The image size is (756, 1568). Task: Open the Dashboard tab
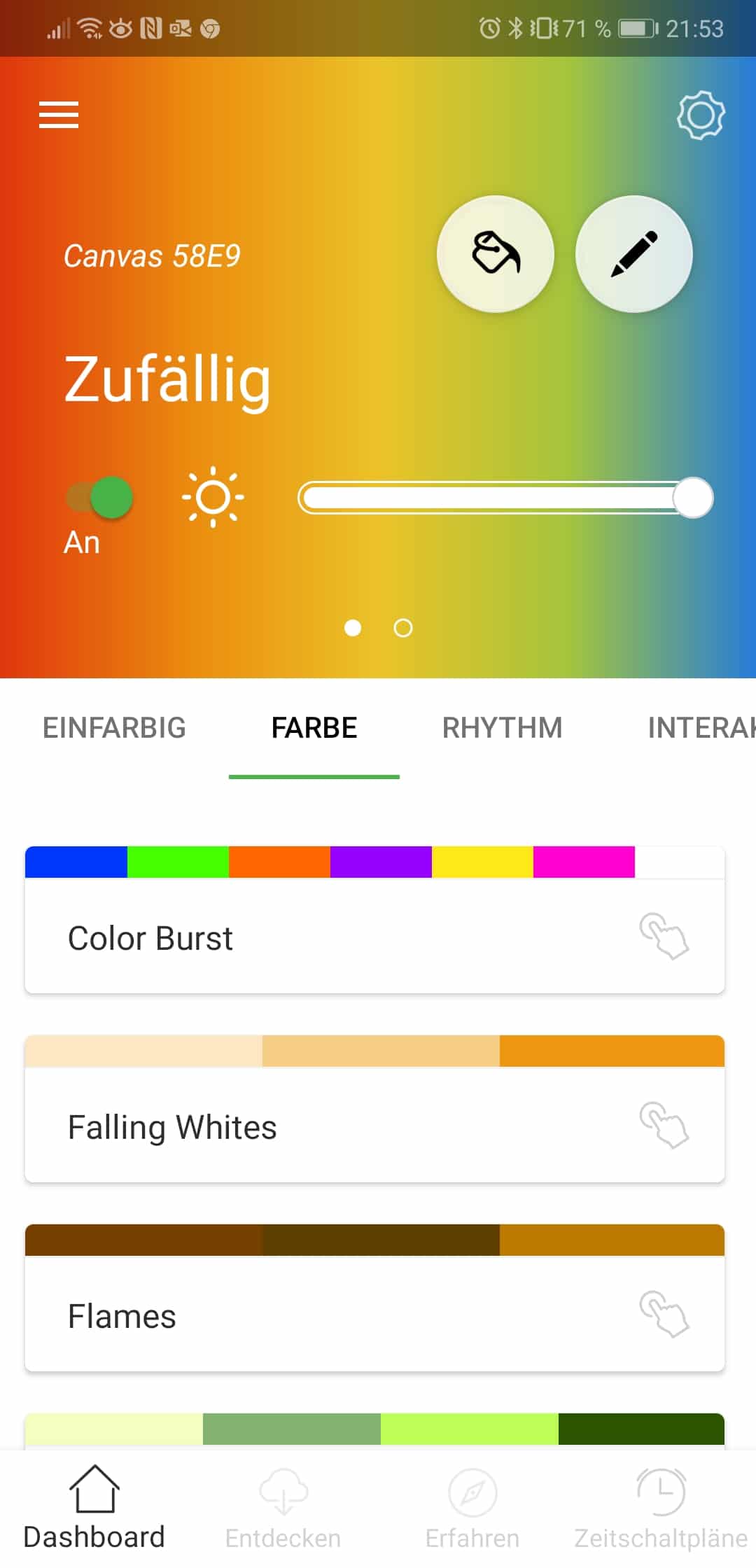point(94,1508)
